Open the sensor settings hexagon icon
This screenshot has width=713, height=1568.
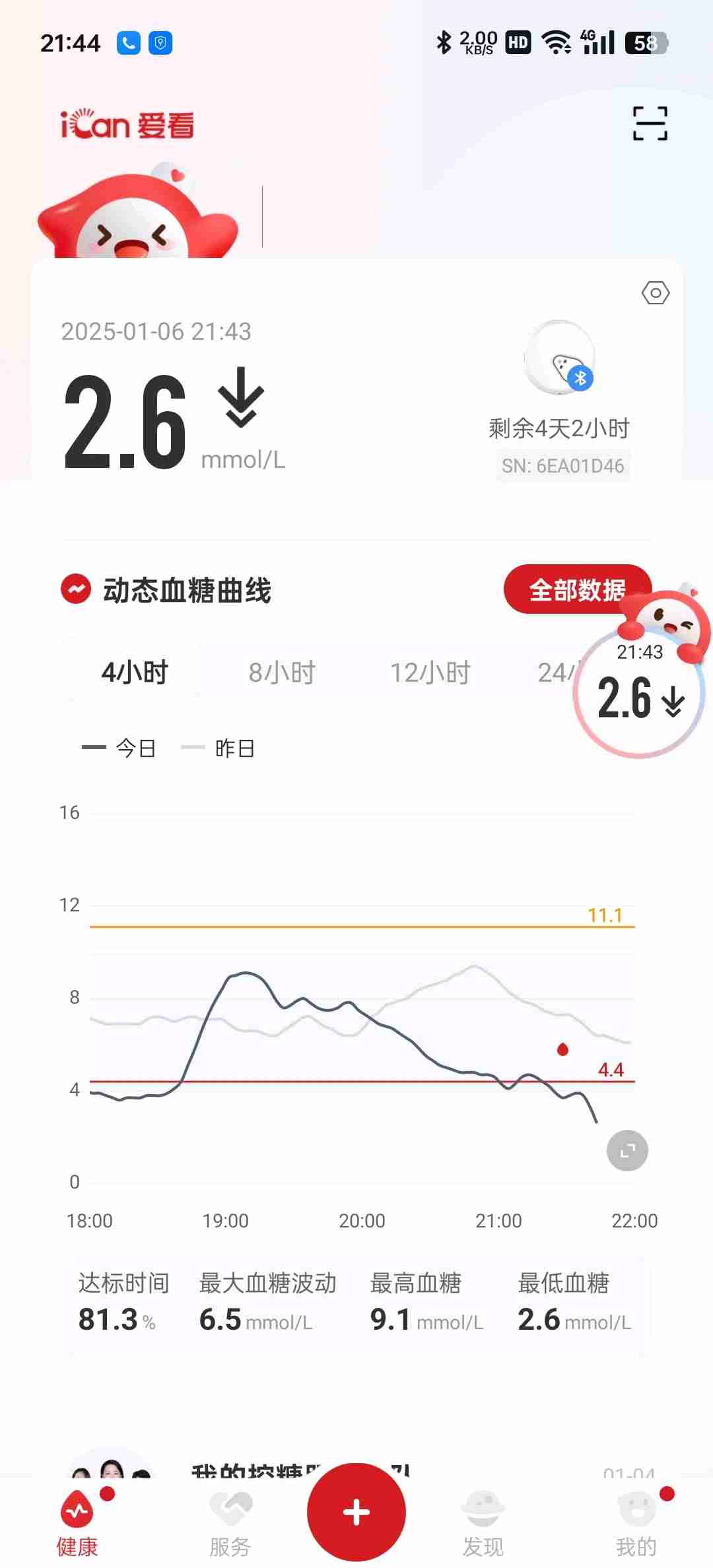[655, 293]
